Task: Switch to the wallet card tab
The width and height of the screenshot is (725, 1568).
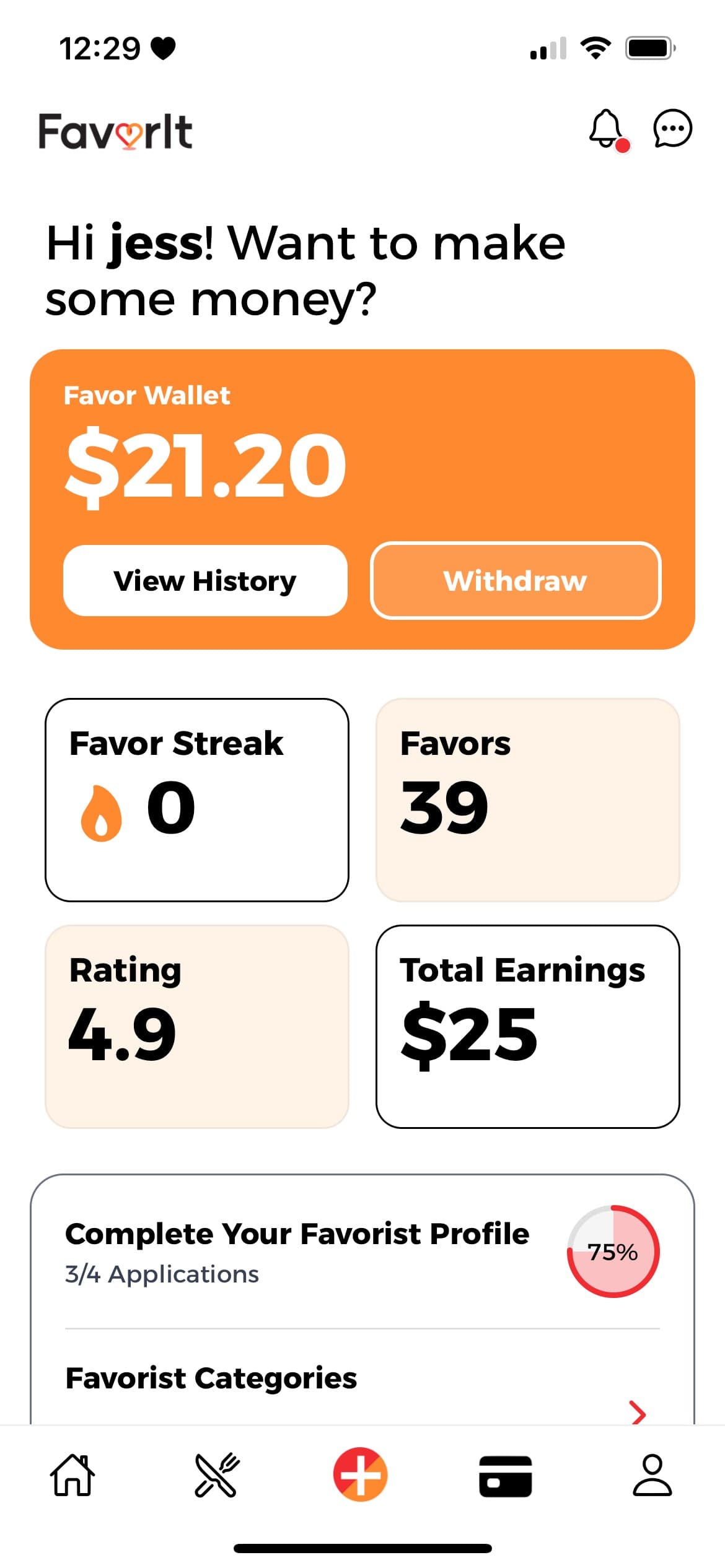Action: point(505,1476)
